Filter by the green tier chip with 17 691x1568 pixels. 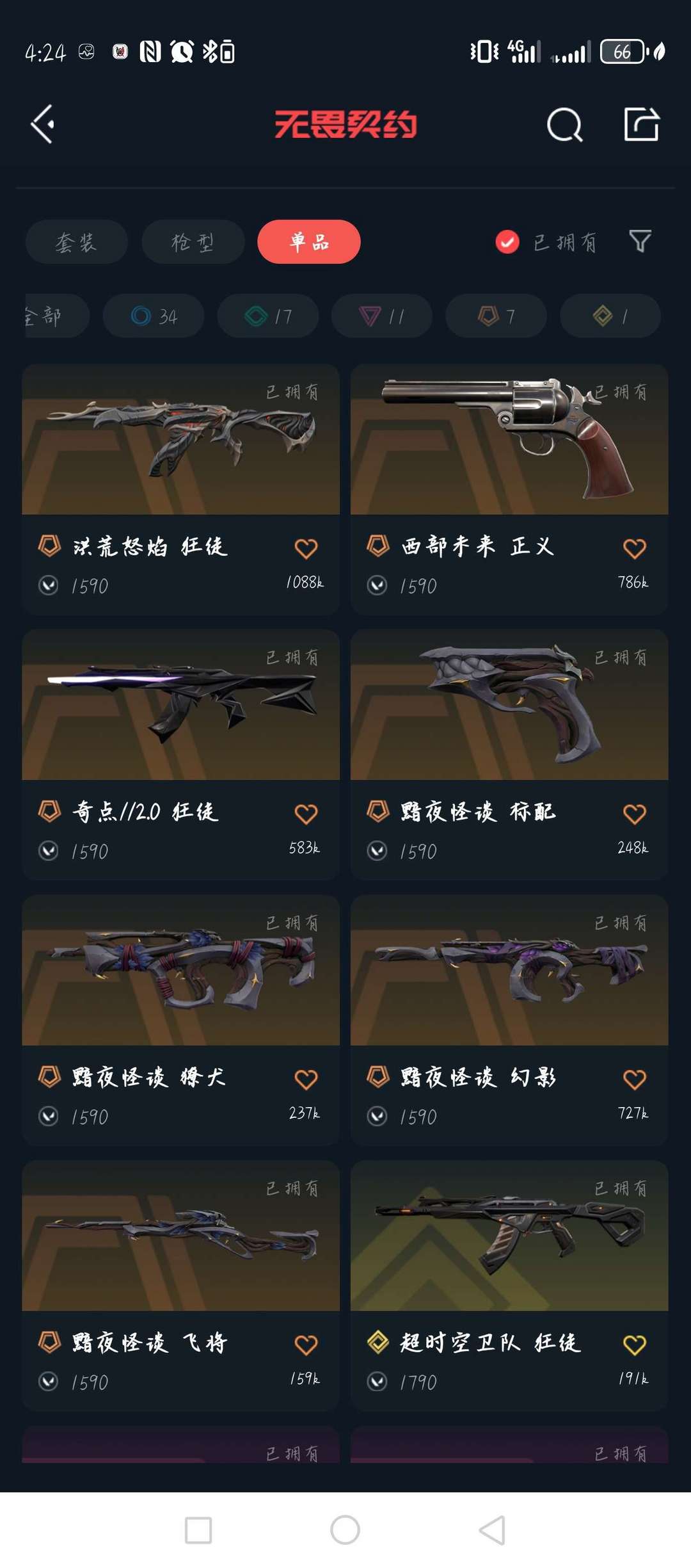pos(267,316)
